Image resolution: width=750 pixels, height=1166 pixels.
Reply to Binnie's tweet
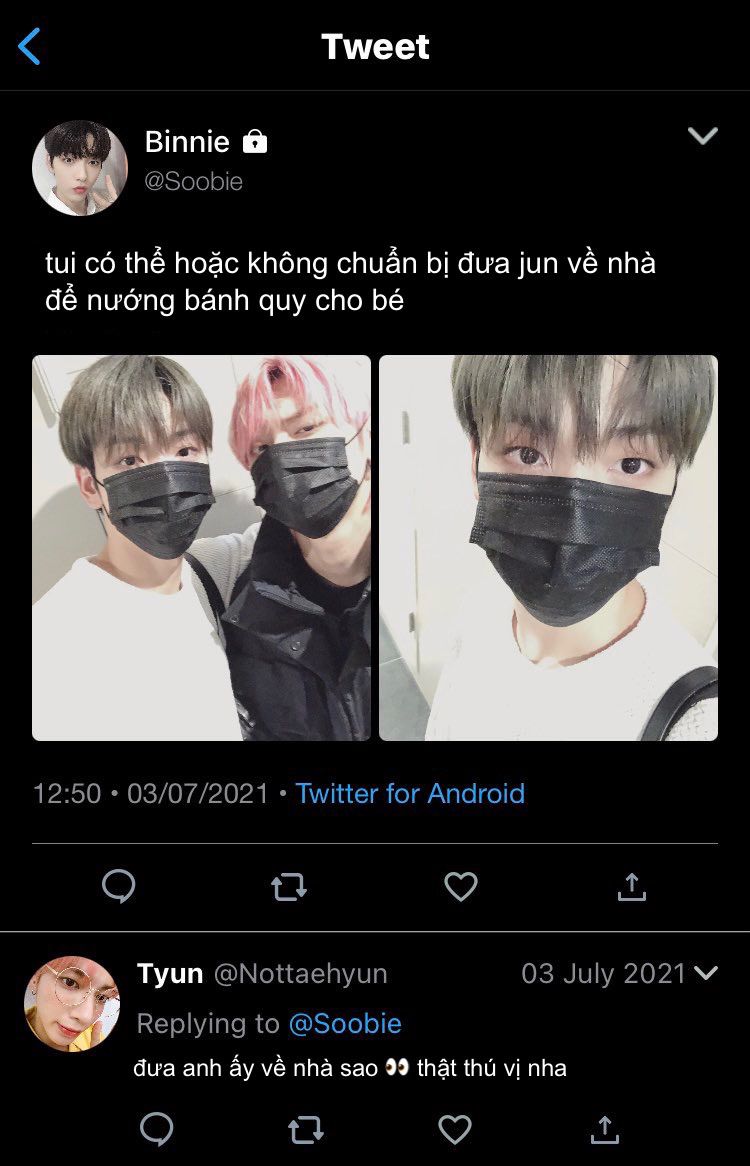119,886
